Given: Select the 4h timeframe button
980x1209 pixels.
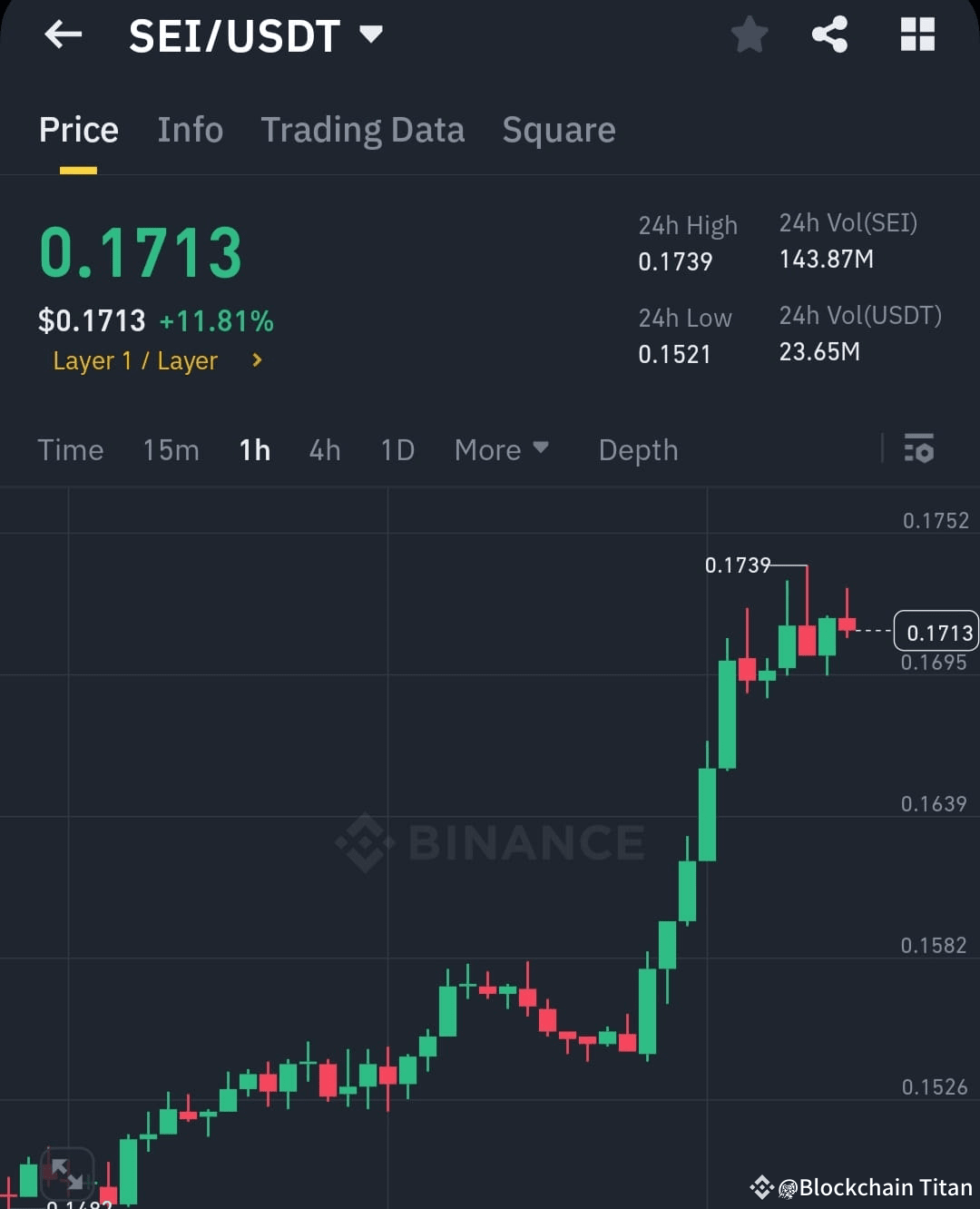Looking at the screenshot, I should pos(325,449).
